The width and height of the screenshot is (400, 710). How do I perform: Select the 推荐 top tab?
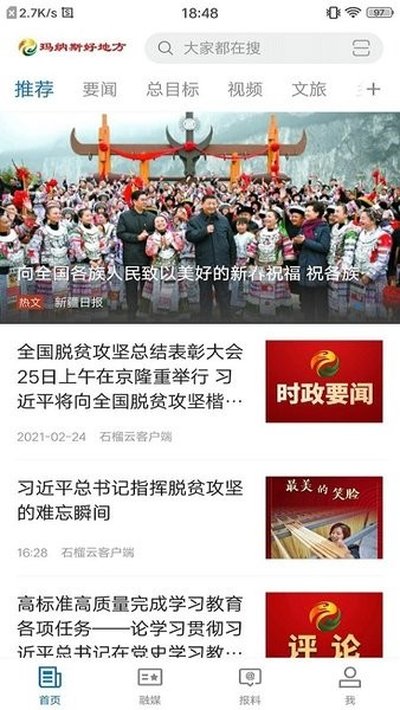(x=34, y=89)
